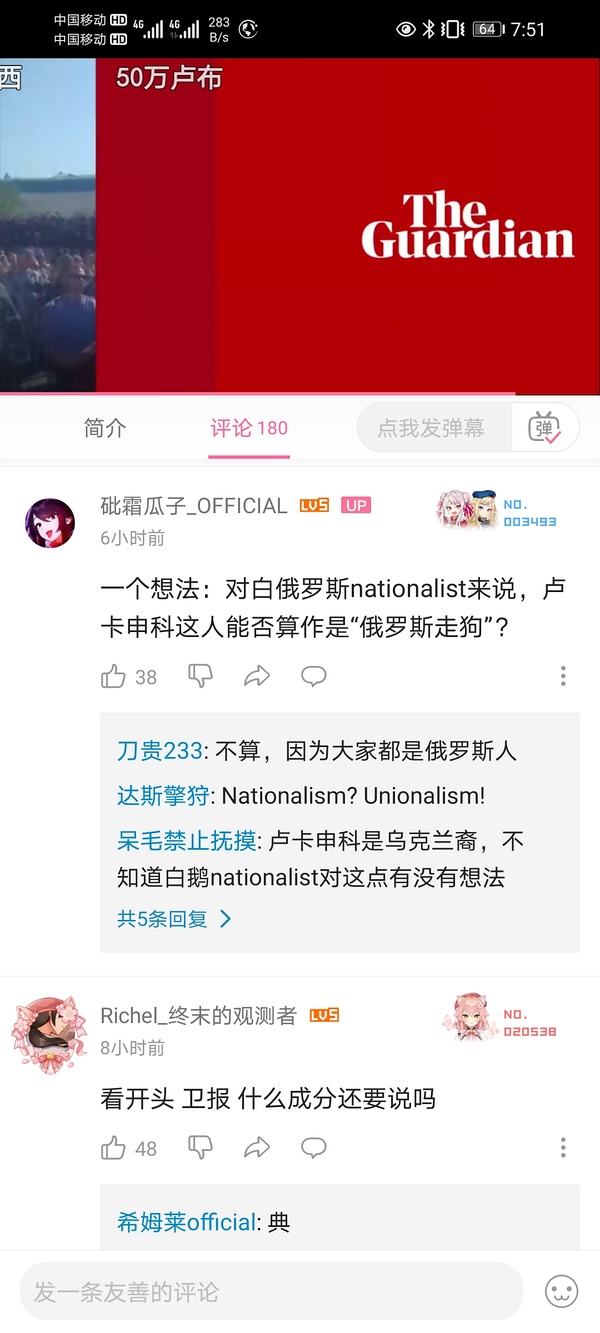
Task: Open user 呆毛禁止抚摸's profile link
Action: coord(186,840)
